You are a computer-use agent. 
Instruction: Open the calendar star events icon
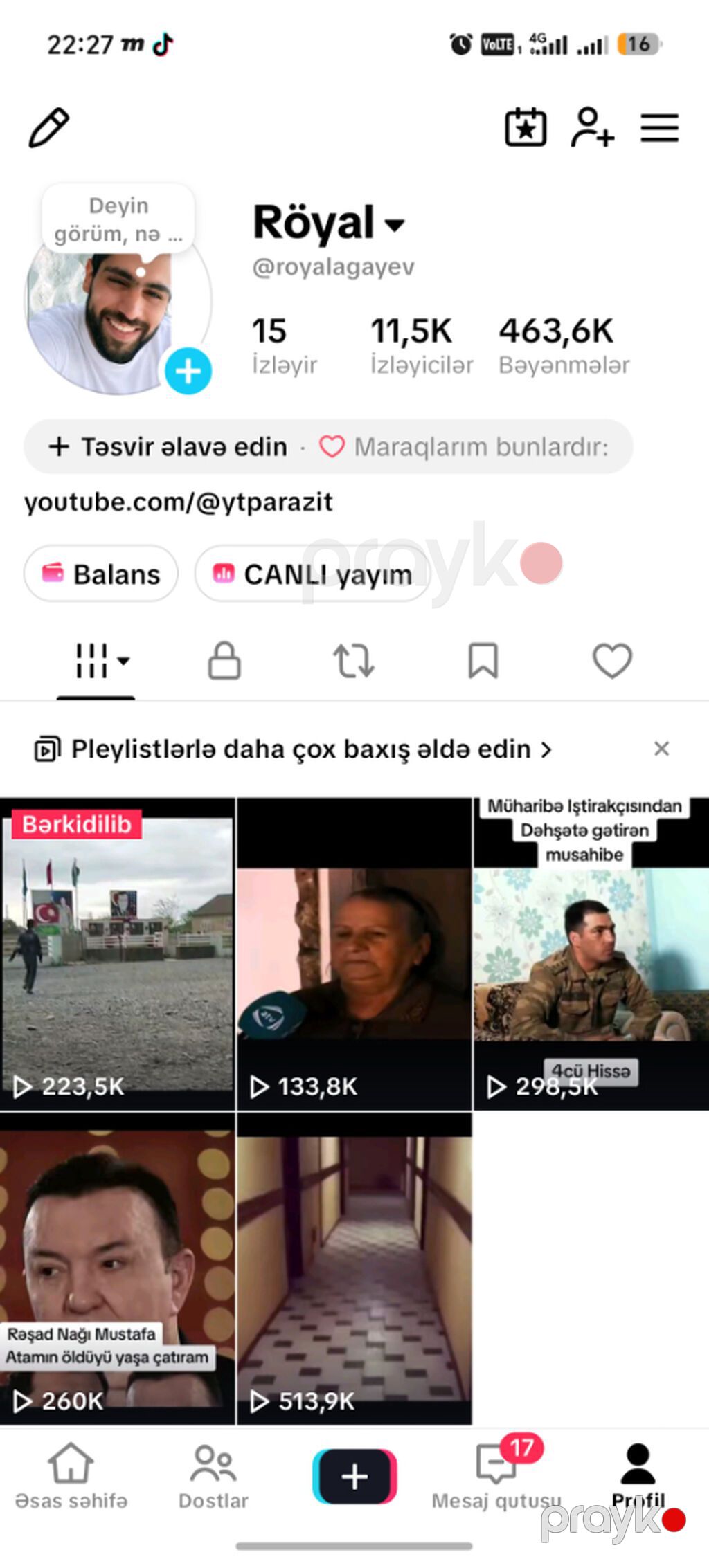[x=526, y=127]
